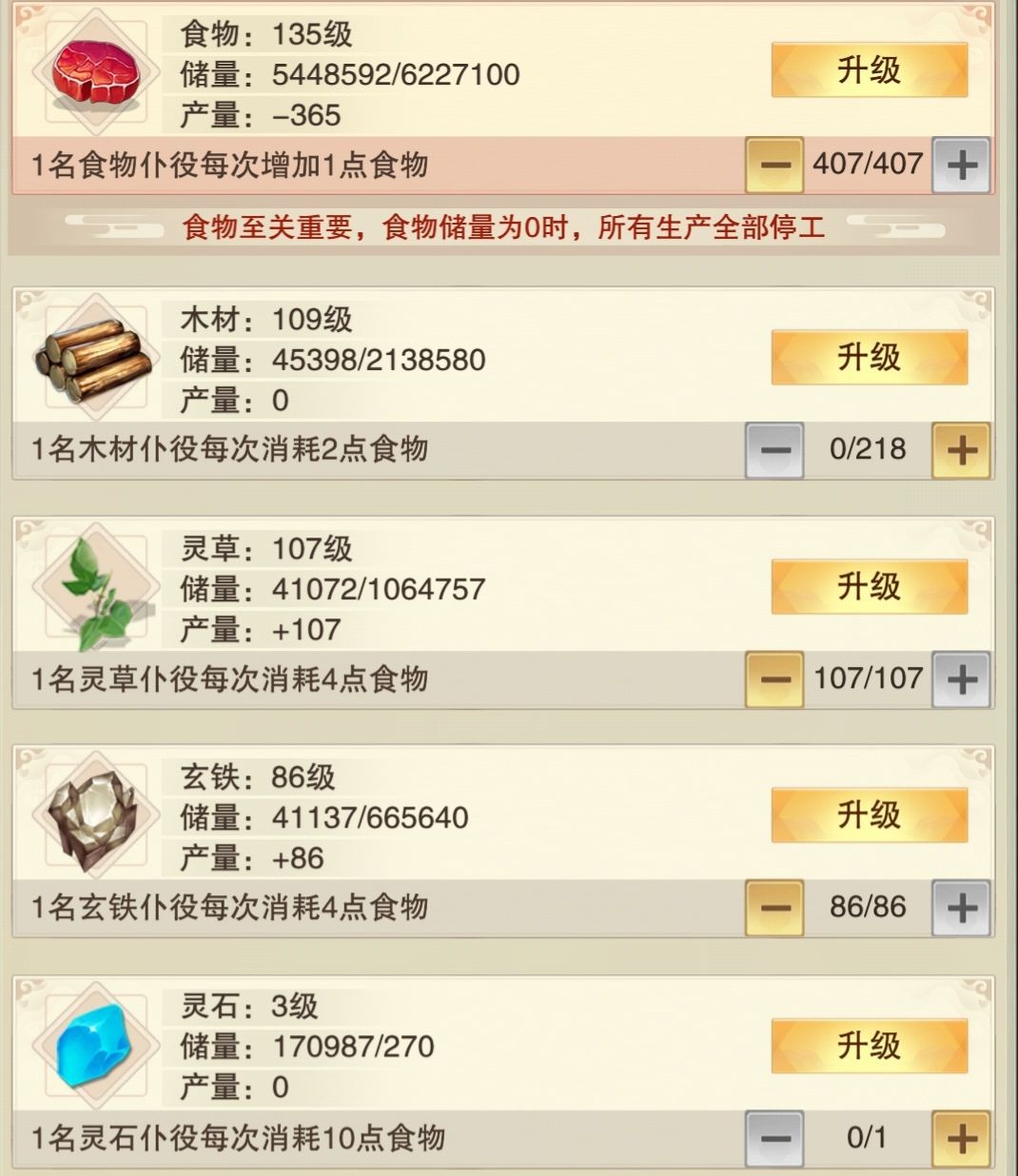Add one 灵石 servant
The height and width of the screenshot is (1176, 1018).
click(962, 1137)
